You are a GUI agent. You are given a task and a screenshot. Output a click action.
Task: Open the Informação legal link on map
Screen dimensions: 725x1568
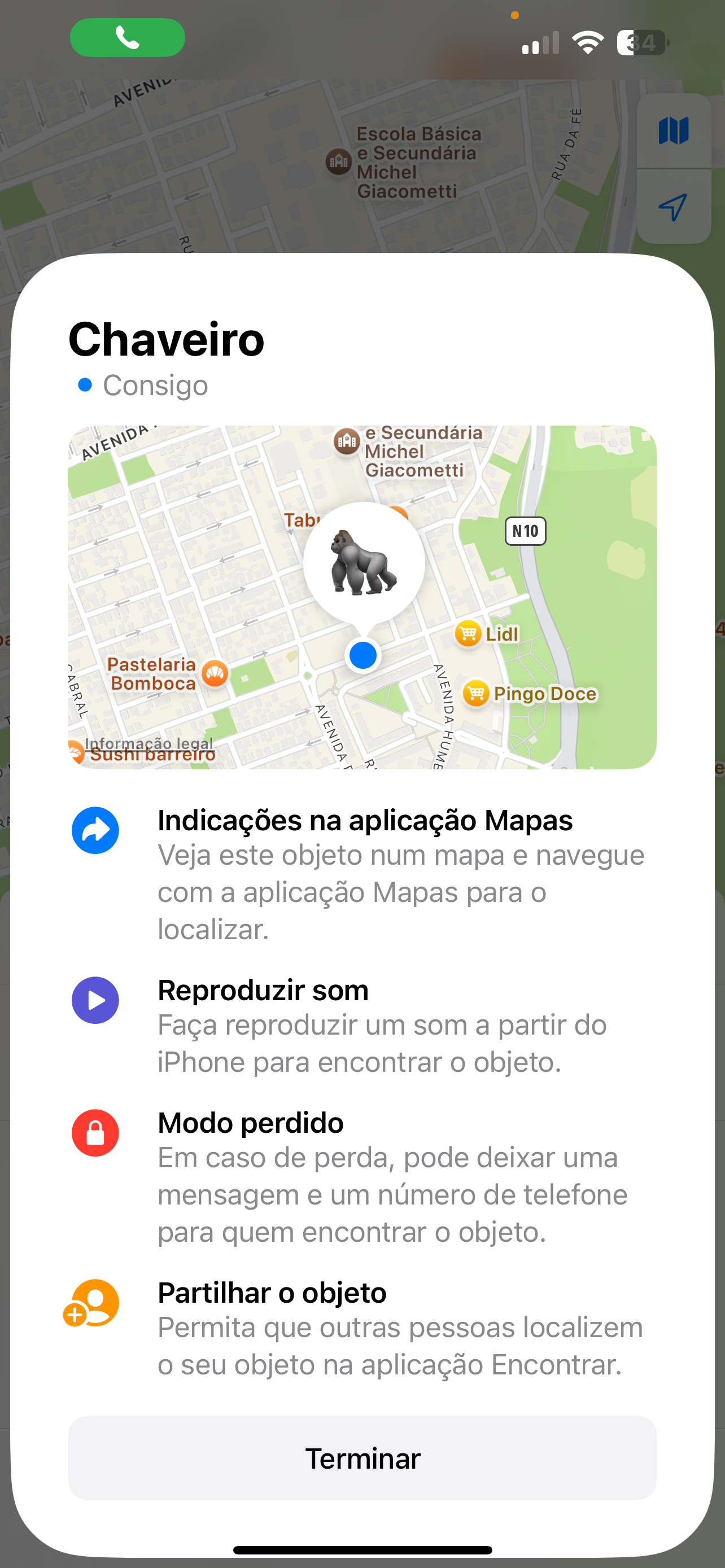pos(149,743)
